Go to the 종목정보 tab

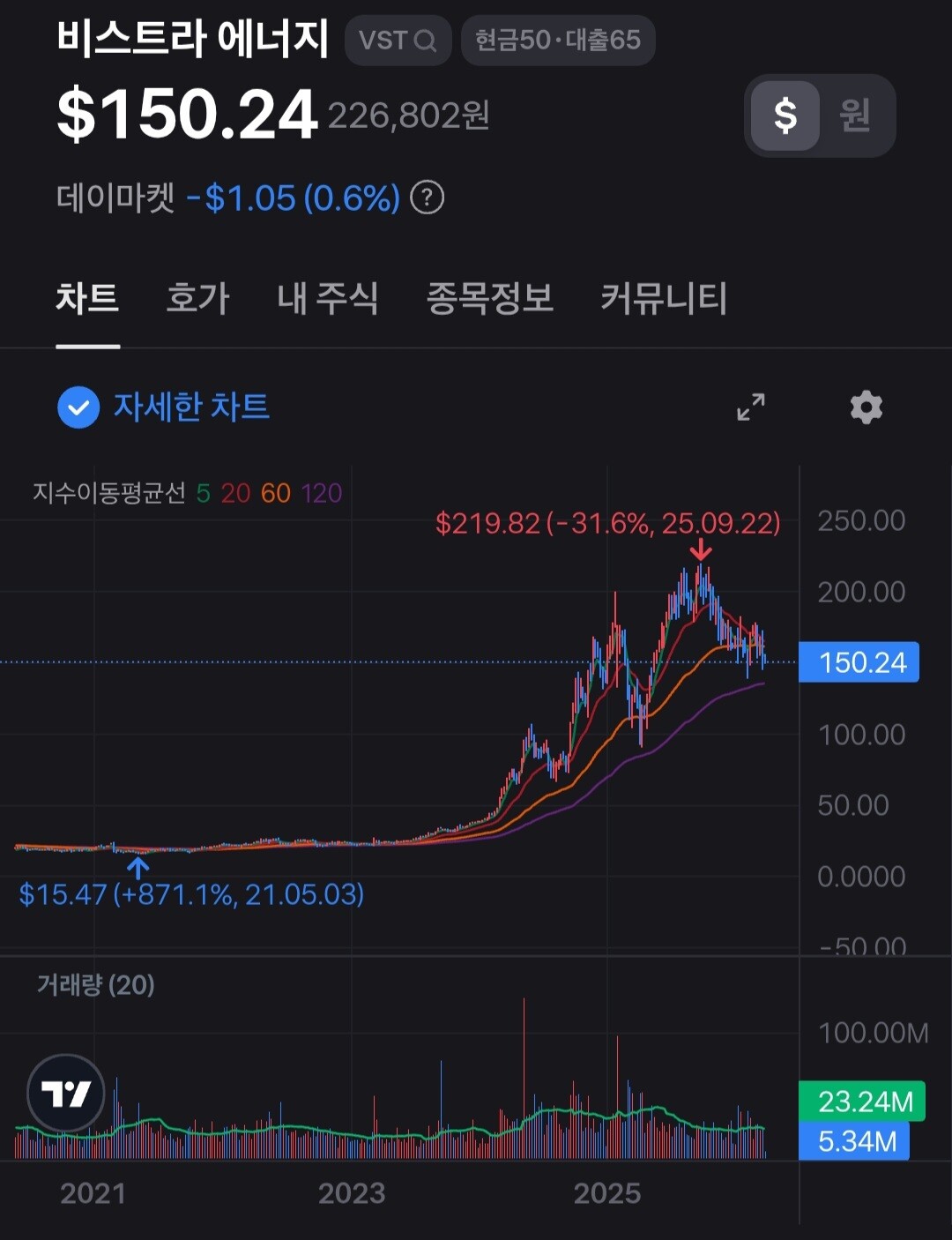tap(489, 298)
